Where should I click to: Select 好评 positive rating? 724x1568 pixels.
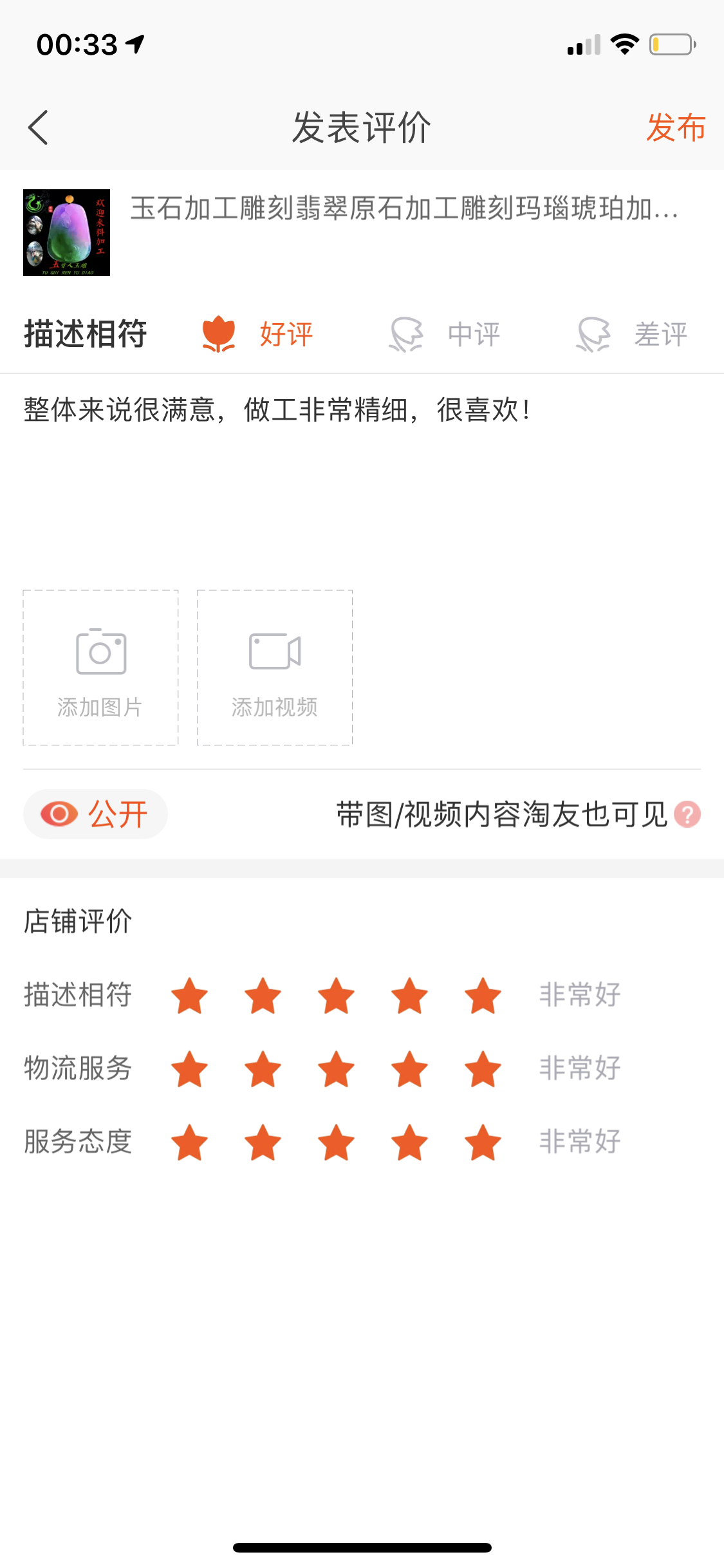click(x=257, y=334)
